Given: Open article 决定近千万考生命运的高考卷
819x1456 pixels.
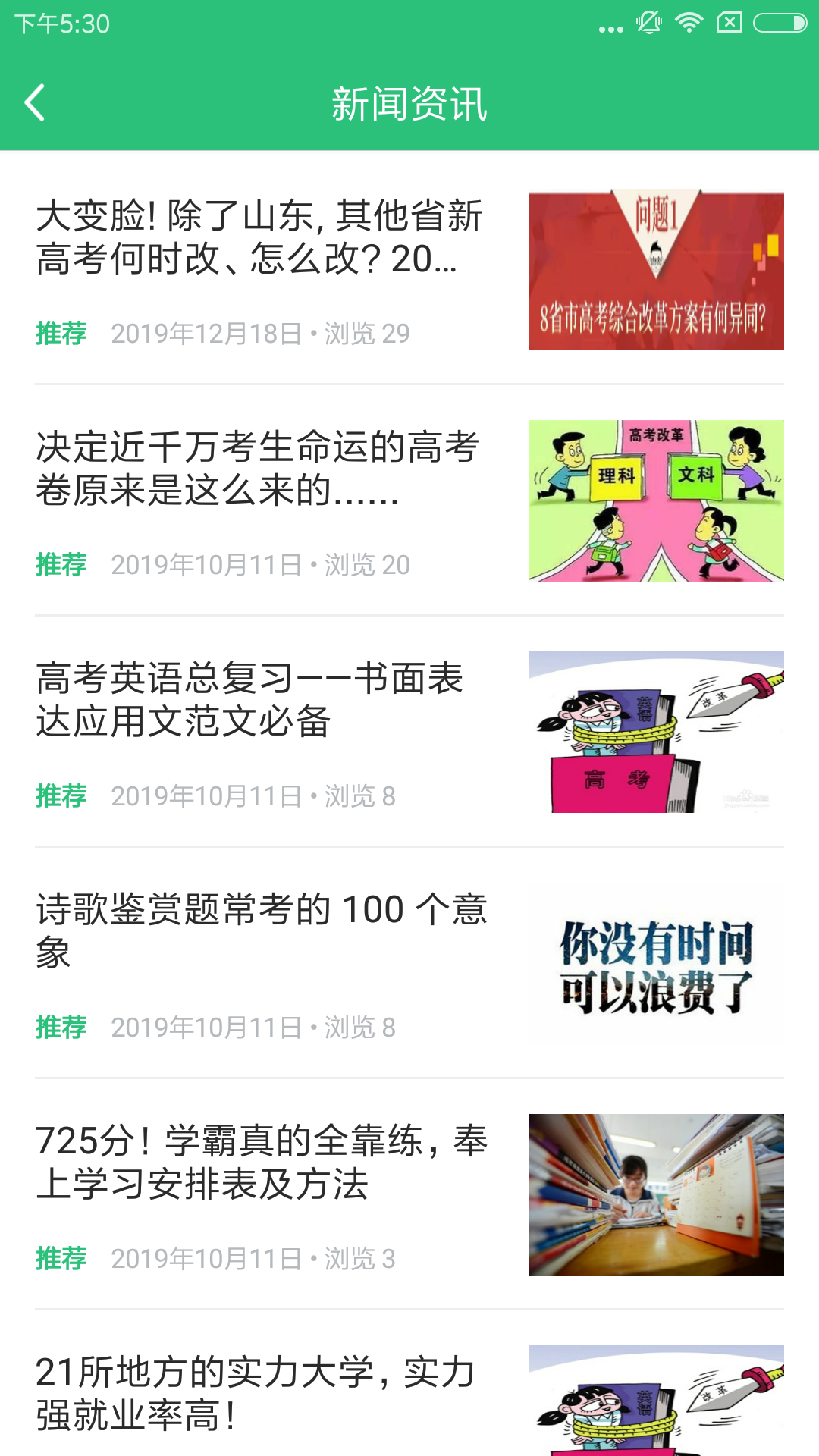Looking at the screenshot, I should coord(258,469).
